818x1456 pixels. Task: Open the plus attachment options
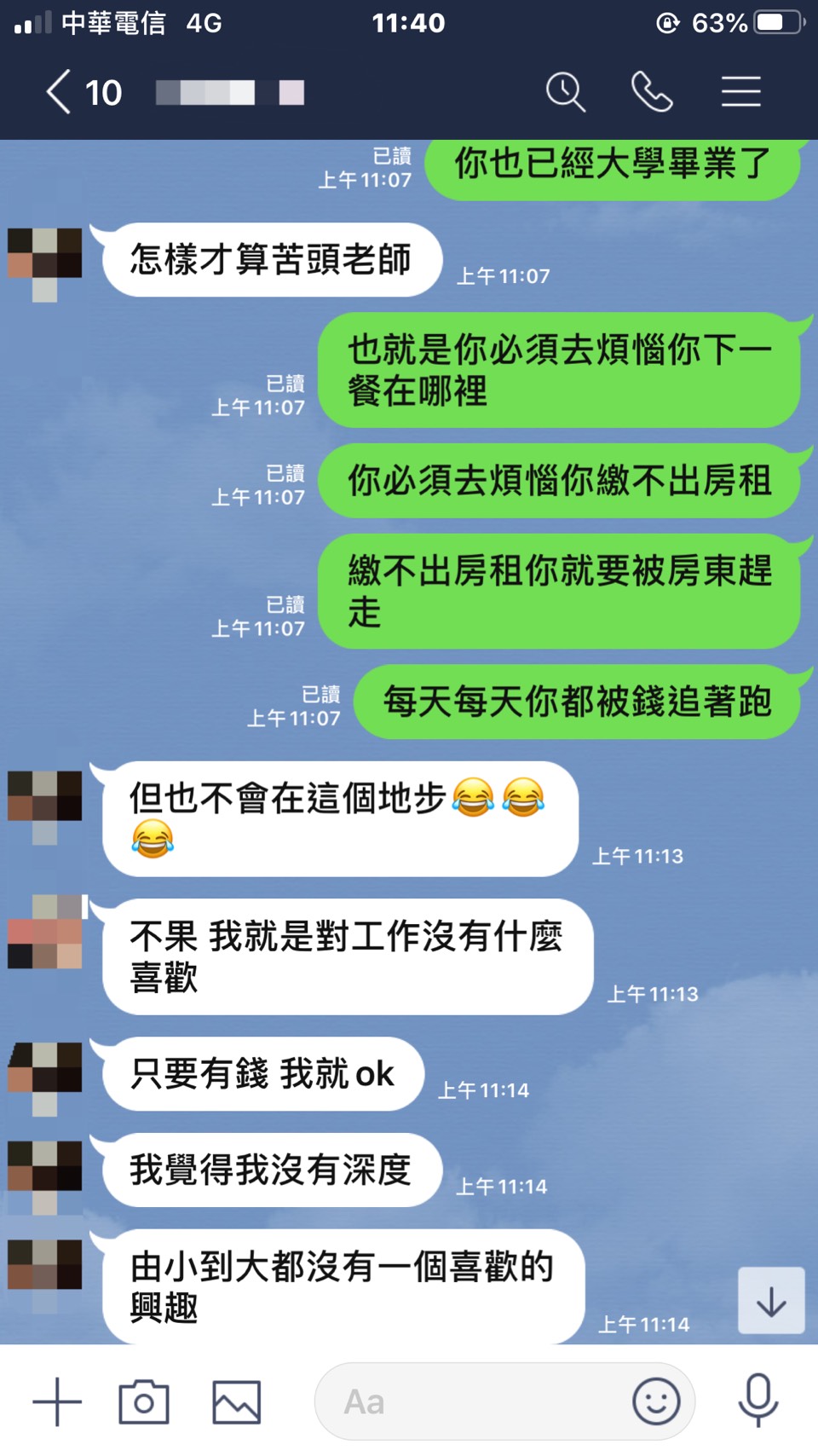coord(57,1401)
